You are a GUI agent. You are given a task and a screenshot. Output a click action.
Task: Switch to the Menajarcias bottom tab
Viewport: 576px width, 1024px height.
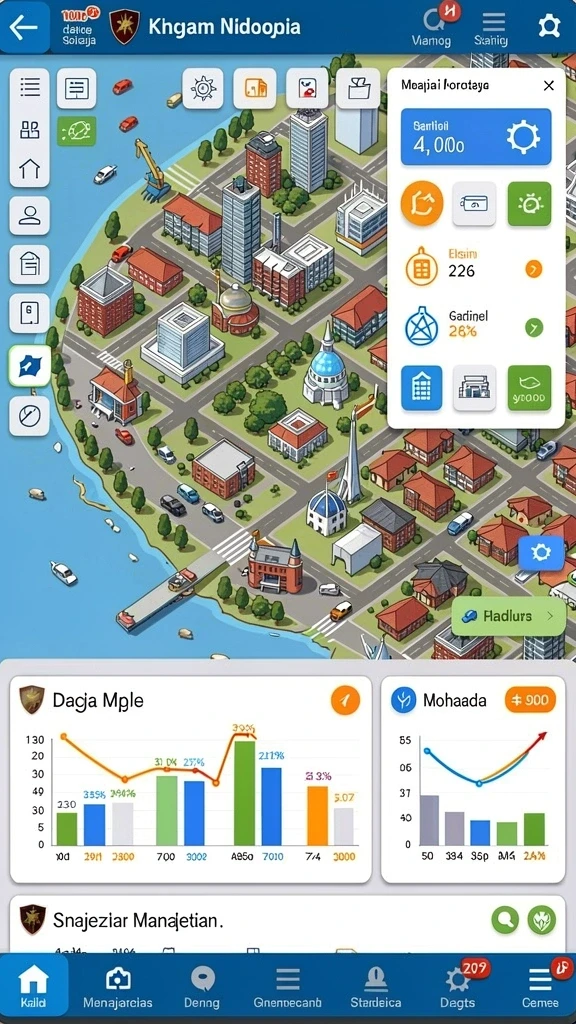point(118,989)
